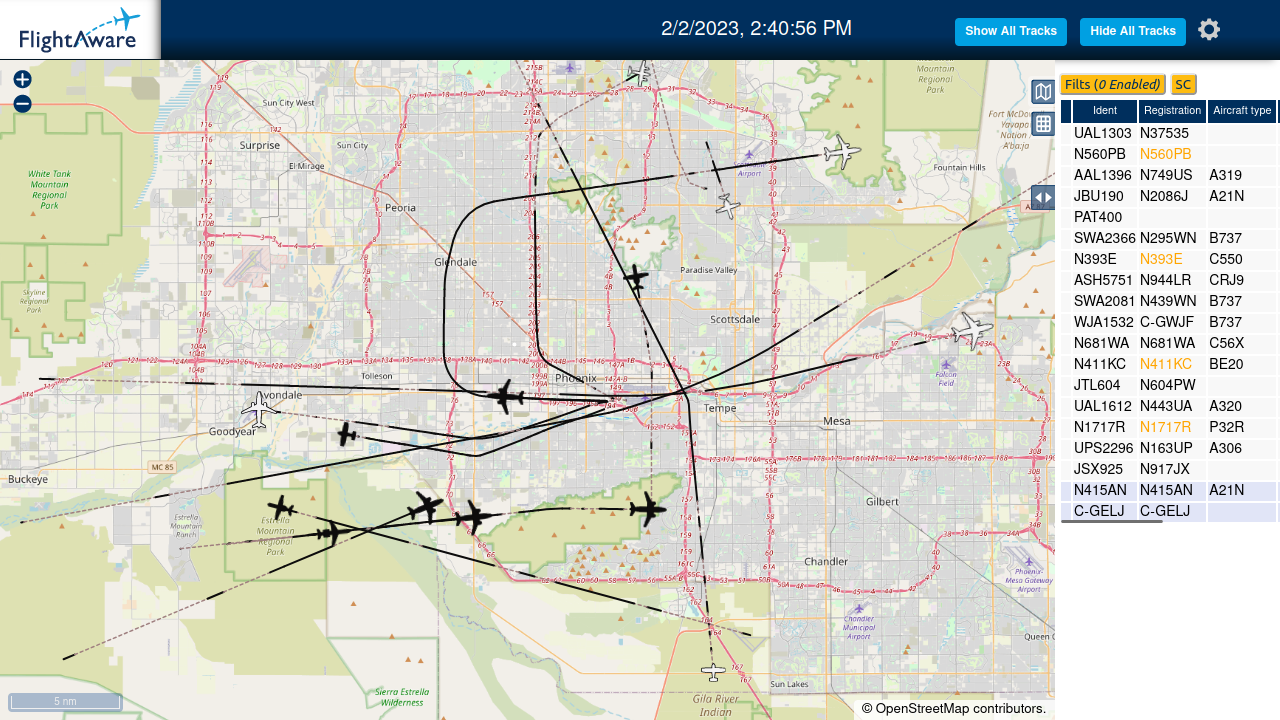
Task: Tap the Show All Tracks button
Action: click(1010, 31)
